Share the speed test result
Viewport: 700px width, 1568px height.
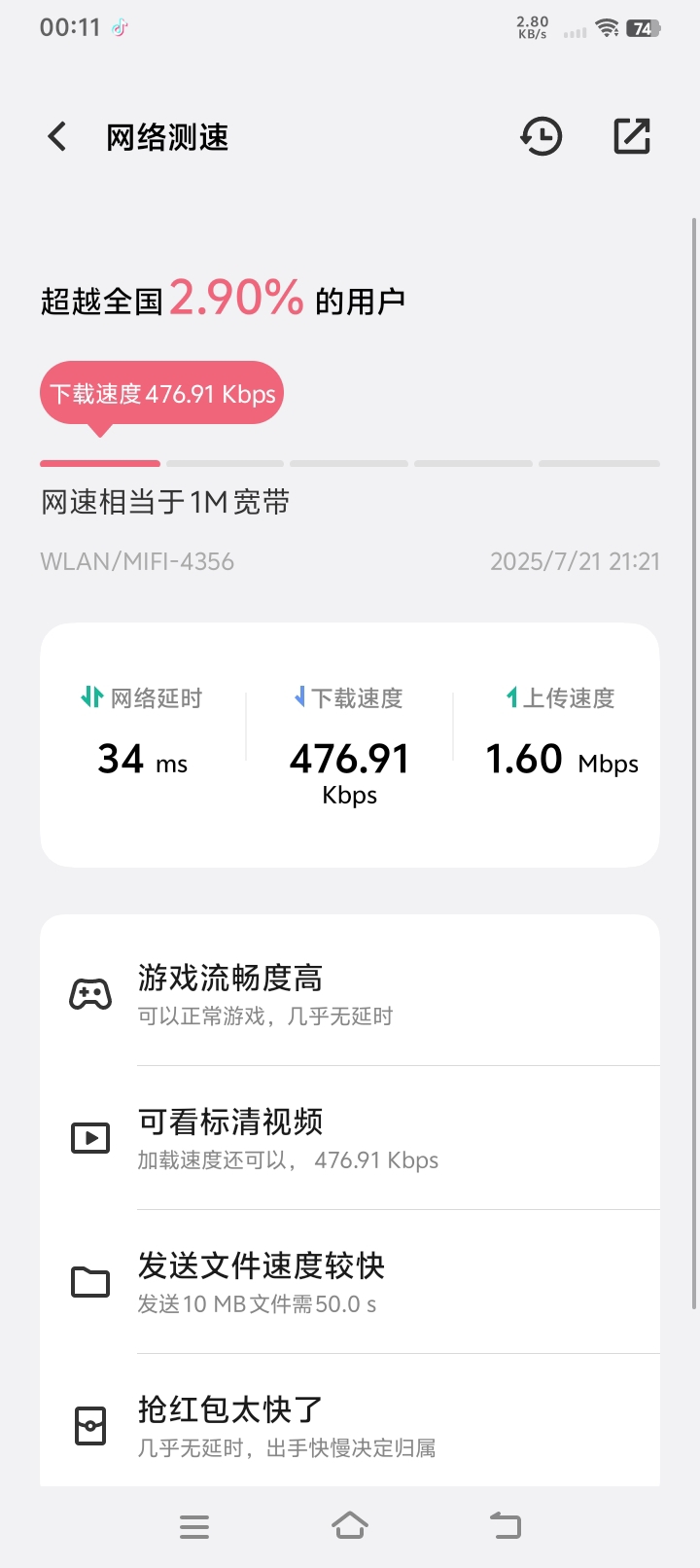coord(632,136)
